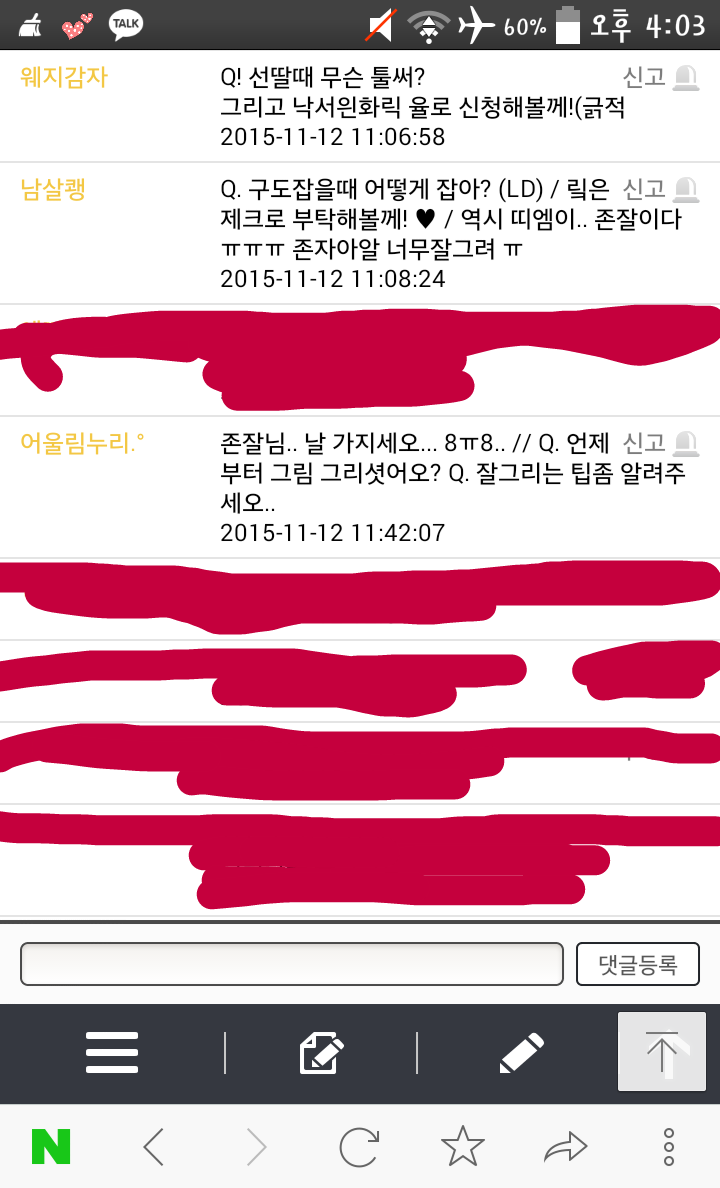Go to Naver home via green N
The width and height of the screenshot is (720, 1188).
tap(51, 1146)
